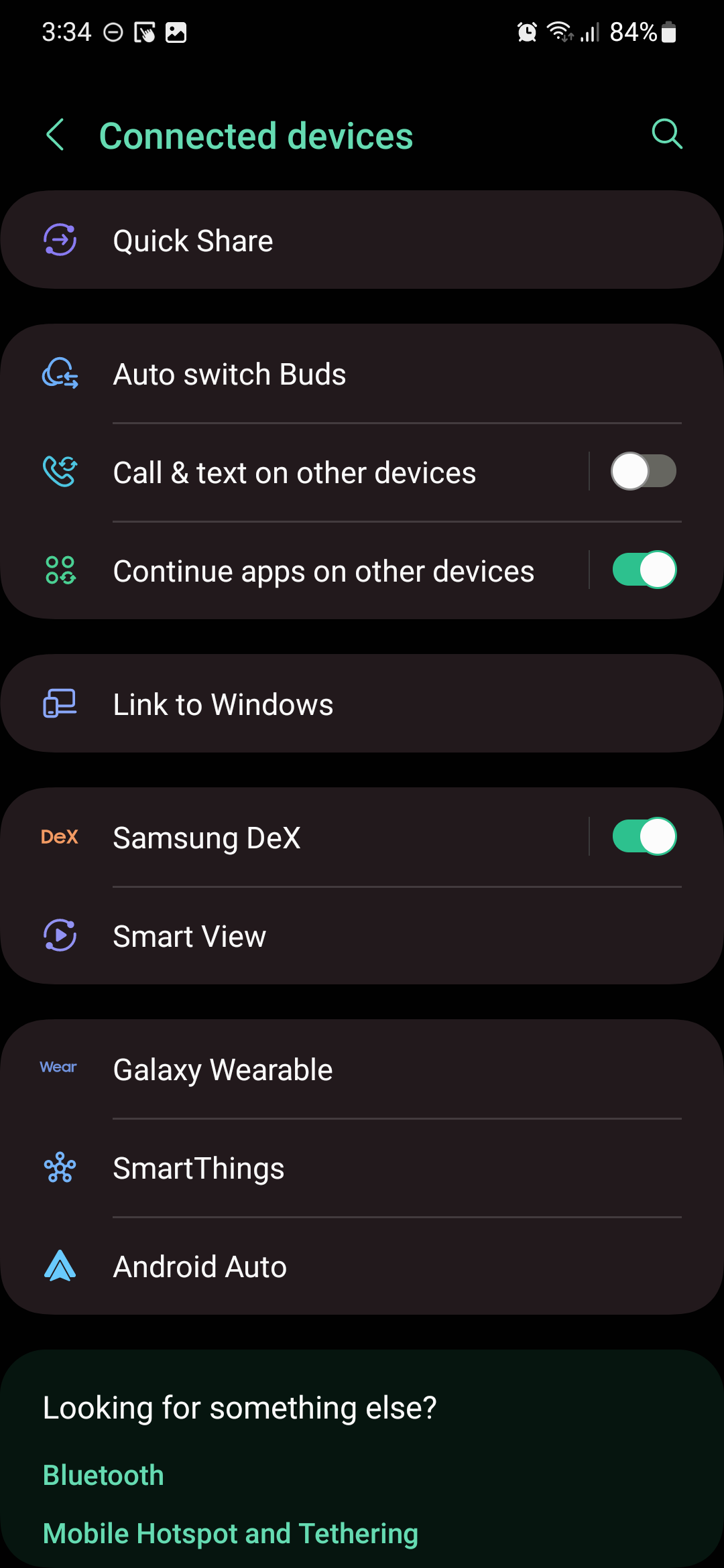Open Android Auto settings

362,1266
